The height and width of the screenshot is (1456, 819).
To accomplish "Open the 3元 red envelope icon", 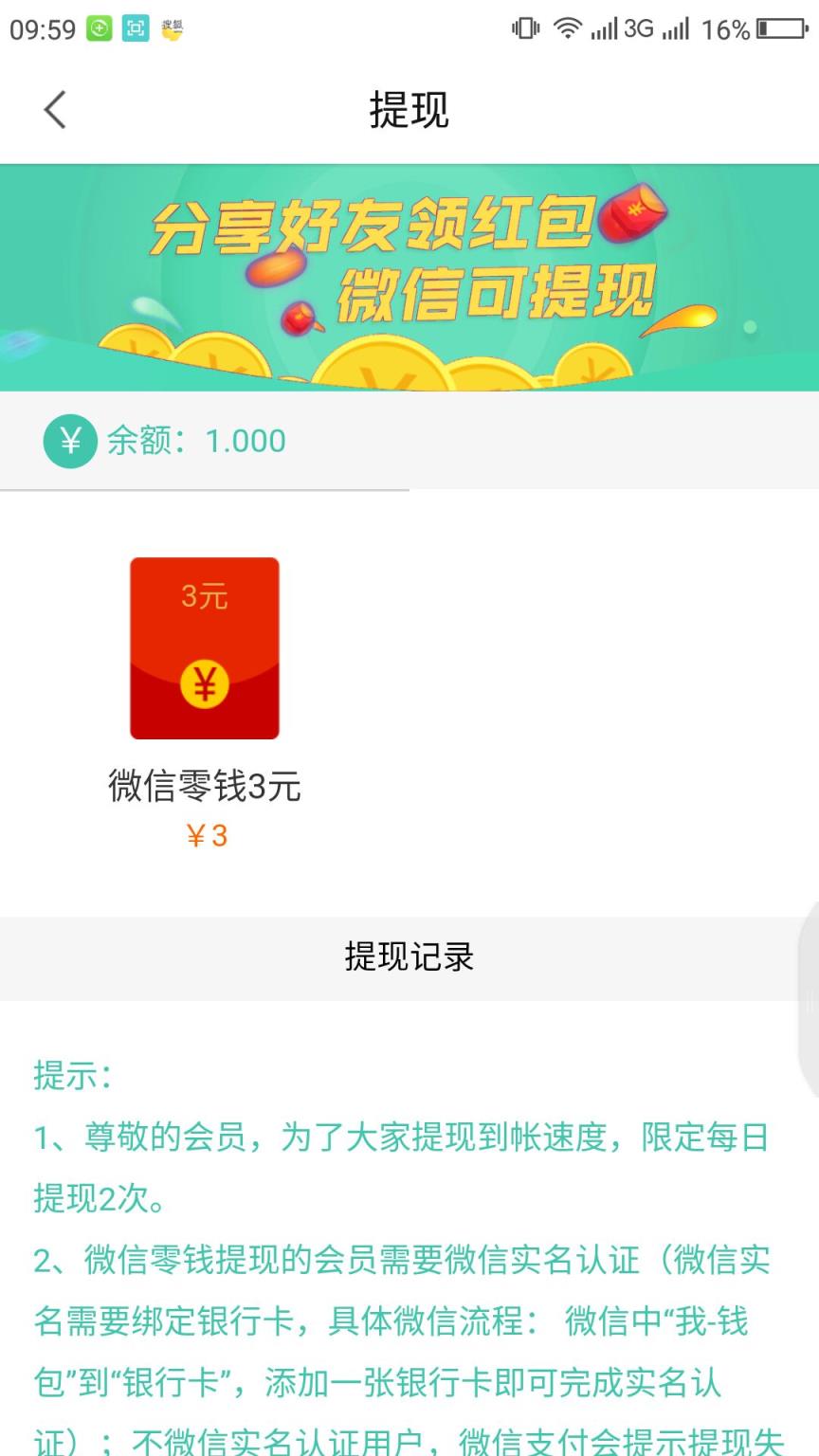I will (203, 648).
